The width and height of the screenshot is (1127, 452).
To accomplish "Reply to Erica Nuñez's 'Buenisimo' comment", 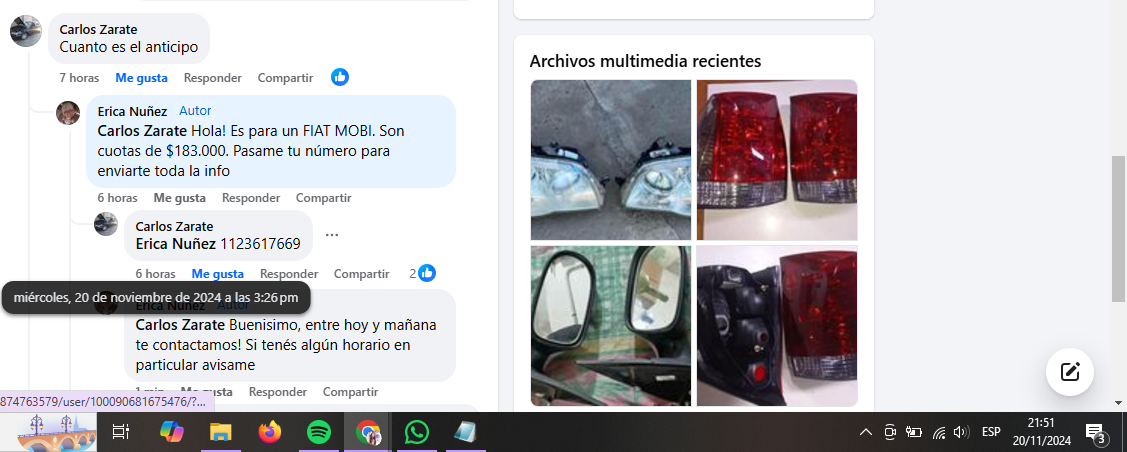I will tap(277, 392).
